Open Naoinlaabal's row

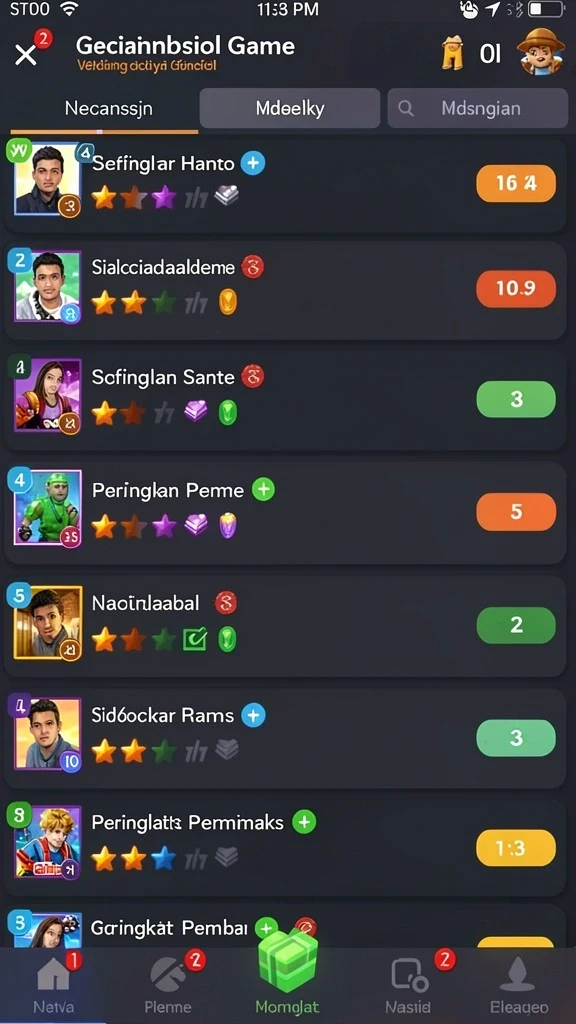pos(285,626)
